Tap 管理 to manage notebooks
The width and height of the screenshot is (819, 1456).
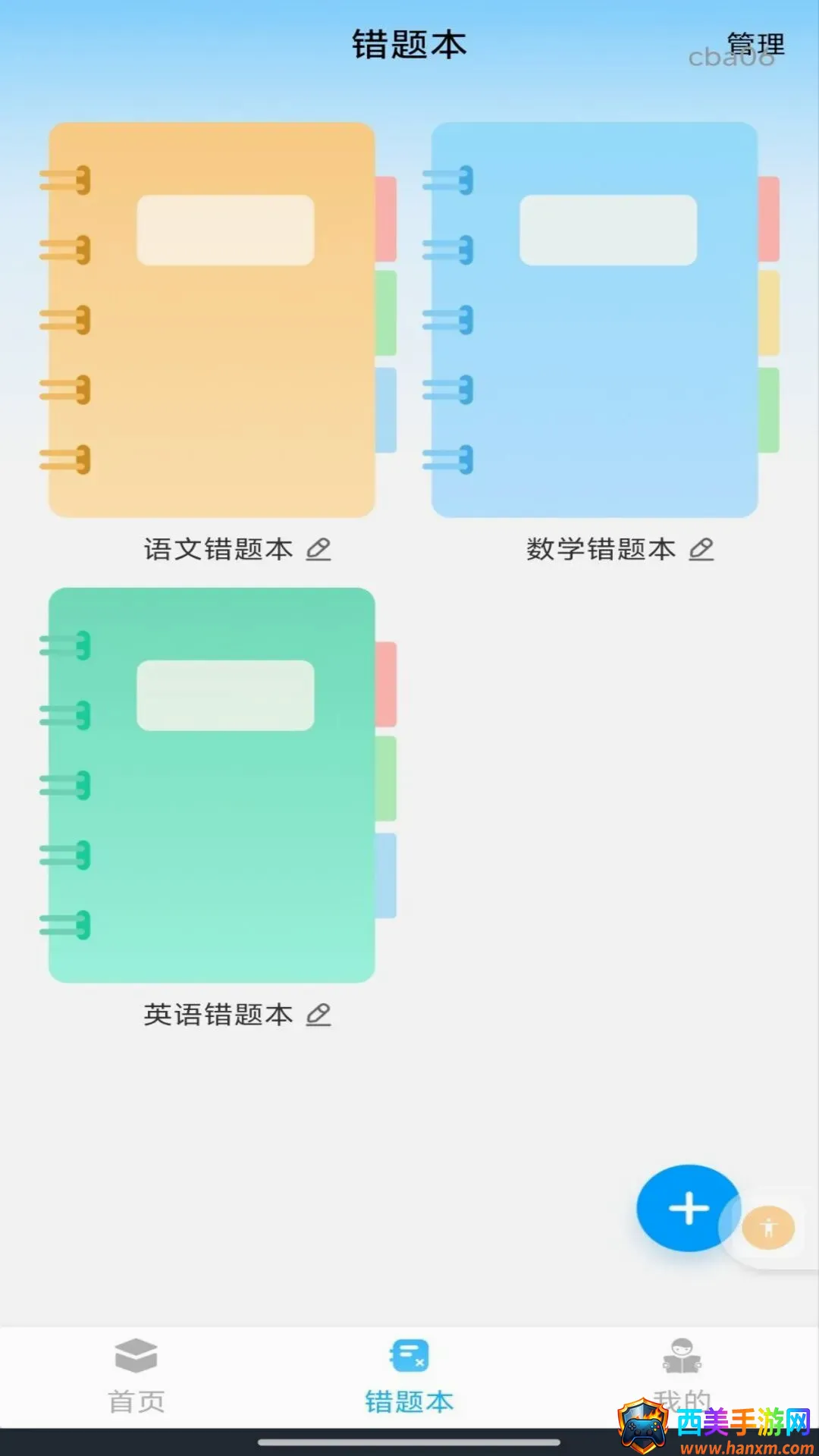coord(755,45)
